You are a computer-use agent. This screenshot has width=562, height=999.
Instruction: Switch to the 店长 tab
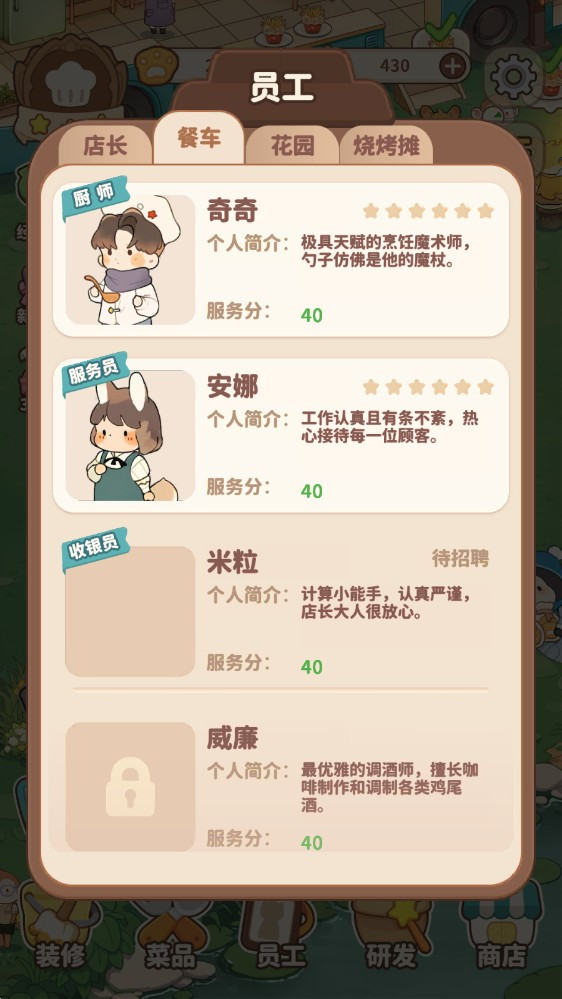(x=105, y=146)
